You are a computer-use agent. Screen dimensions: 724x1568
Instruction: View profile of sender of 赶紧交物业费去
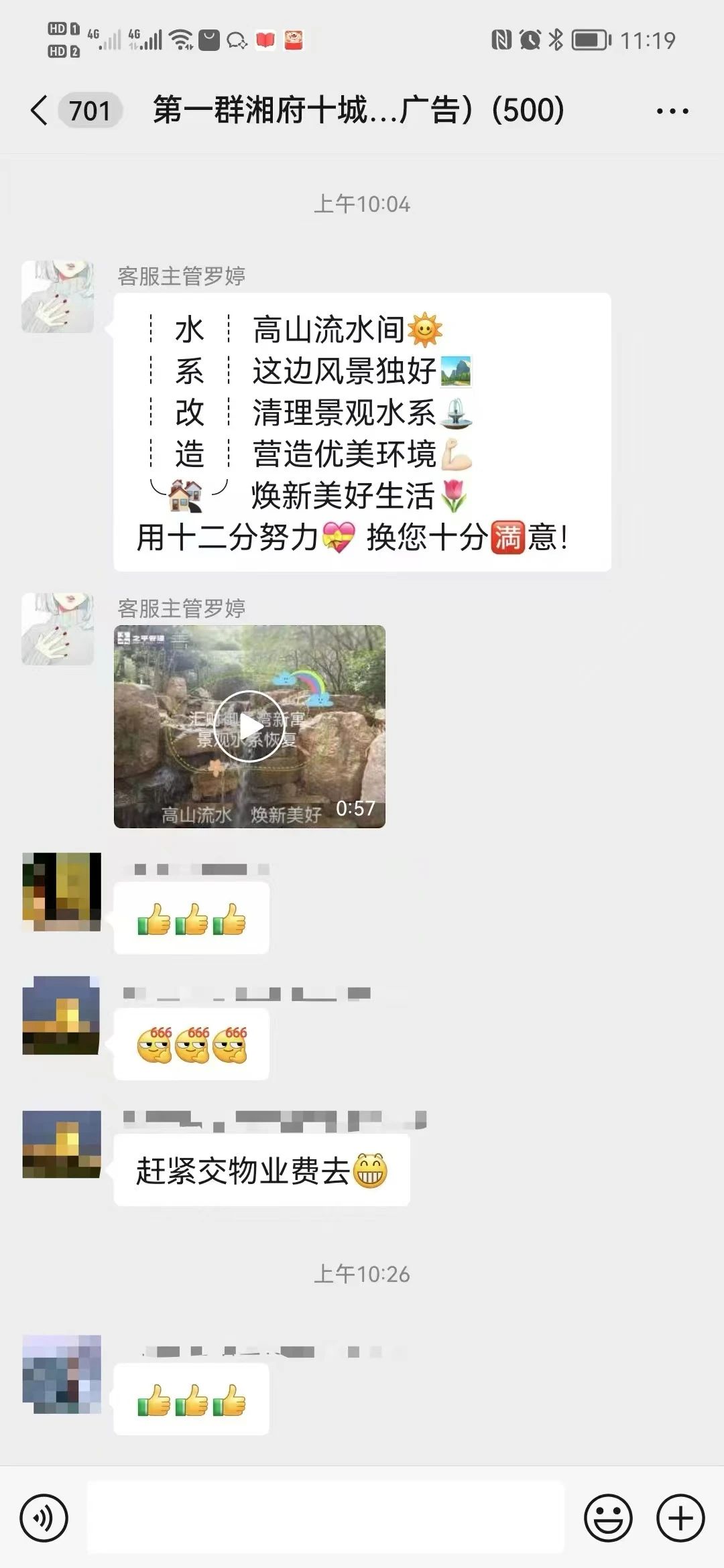[62, 1144]
